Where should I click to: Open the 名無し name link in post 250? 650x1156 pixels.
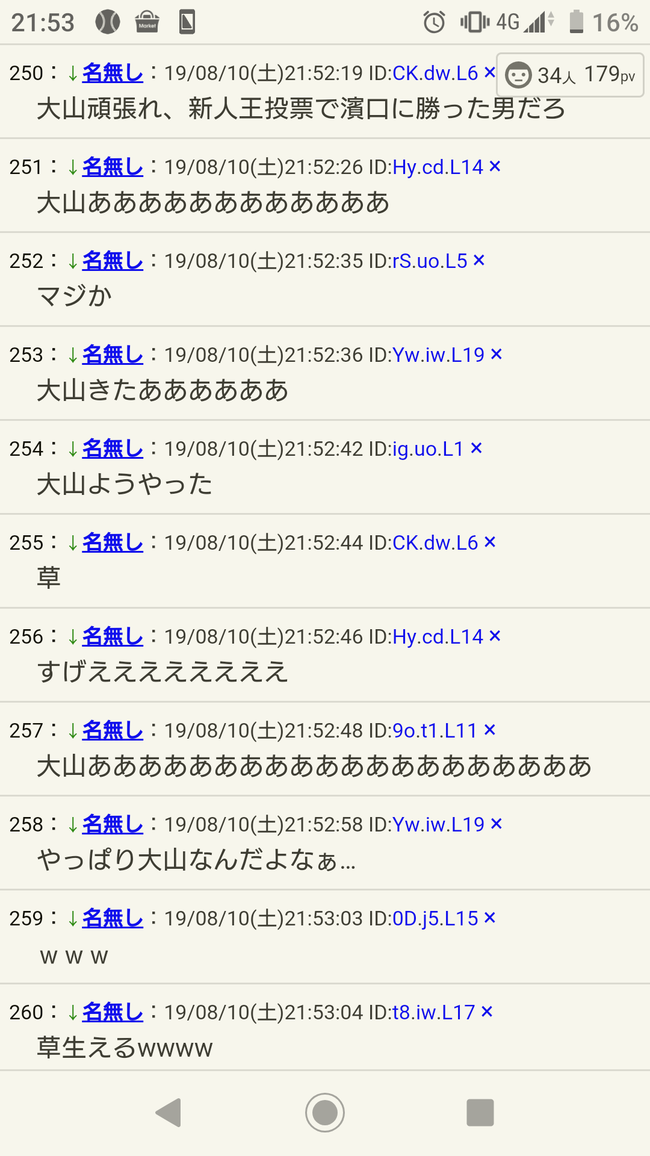coord(112,72)
